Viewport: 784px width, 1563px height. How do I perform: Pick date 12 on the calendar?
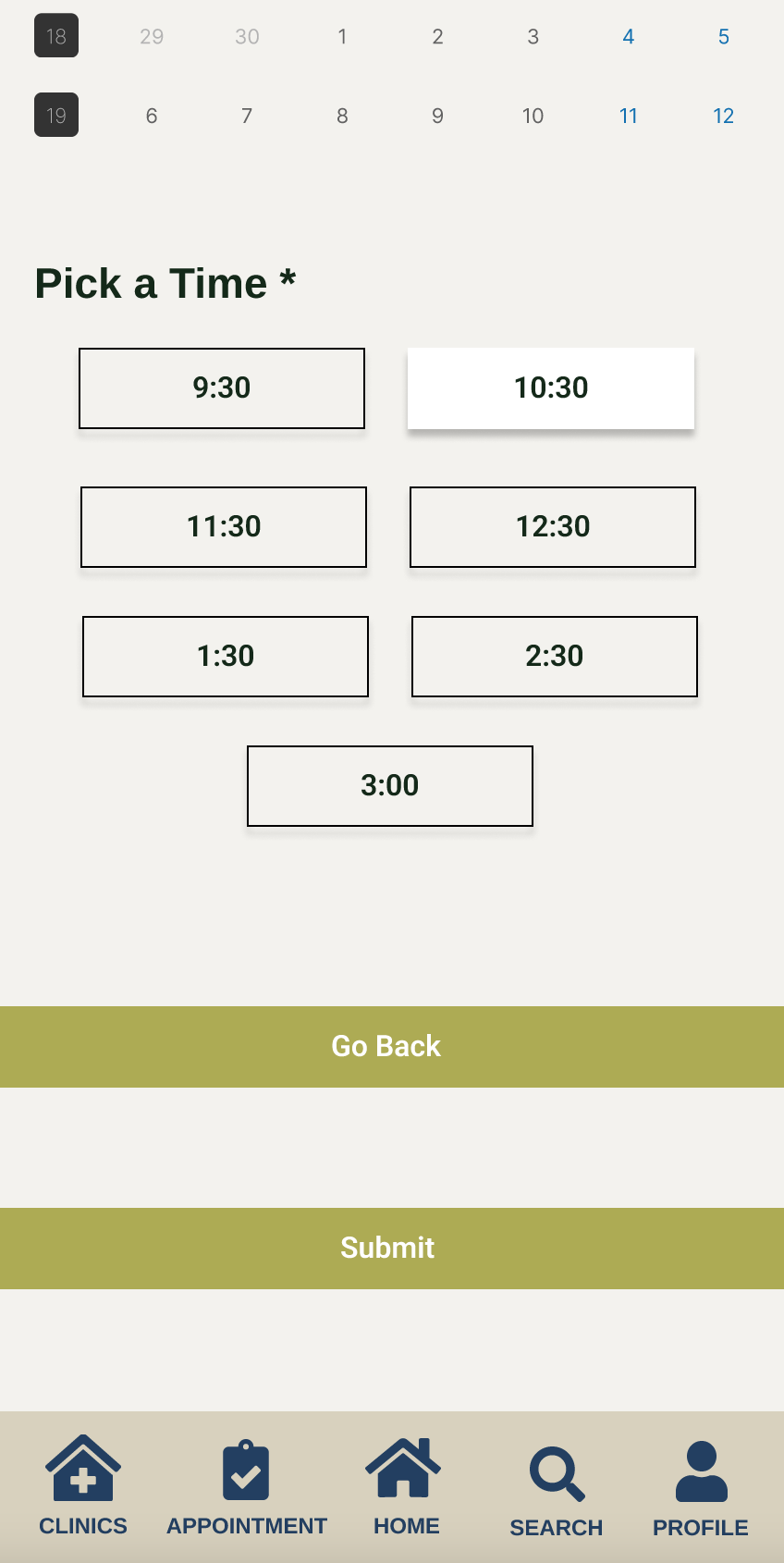(723, 116)
